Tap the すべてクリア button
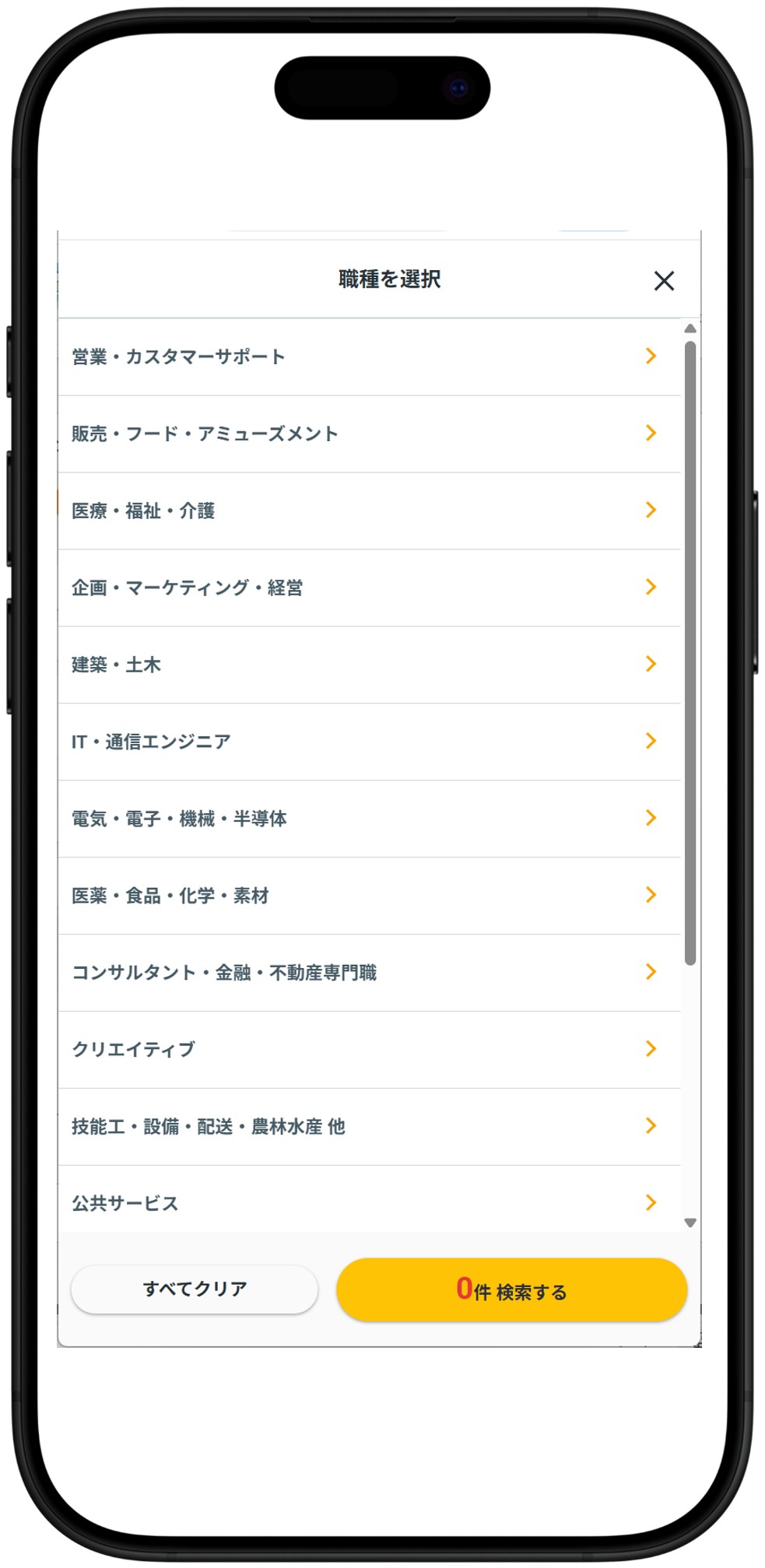 [x=195, y=1289]
